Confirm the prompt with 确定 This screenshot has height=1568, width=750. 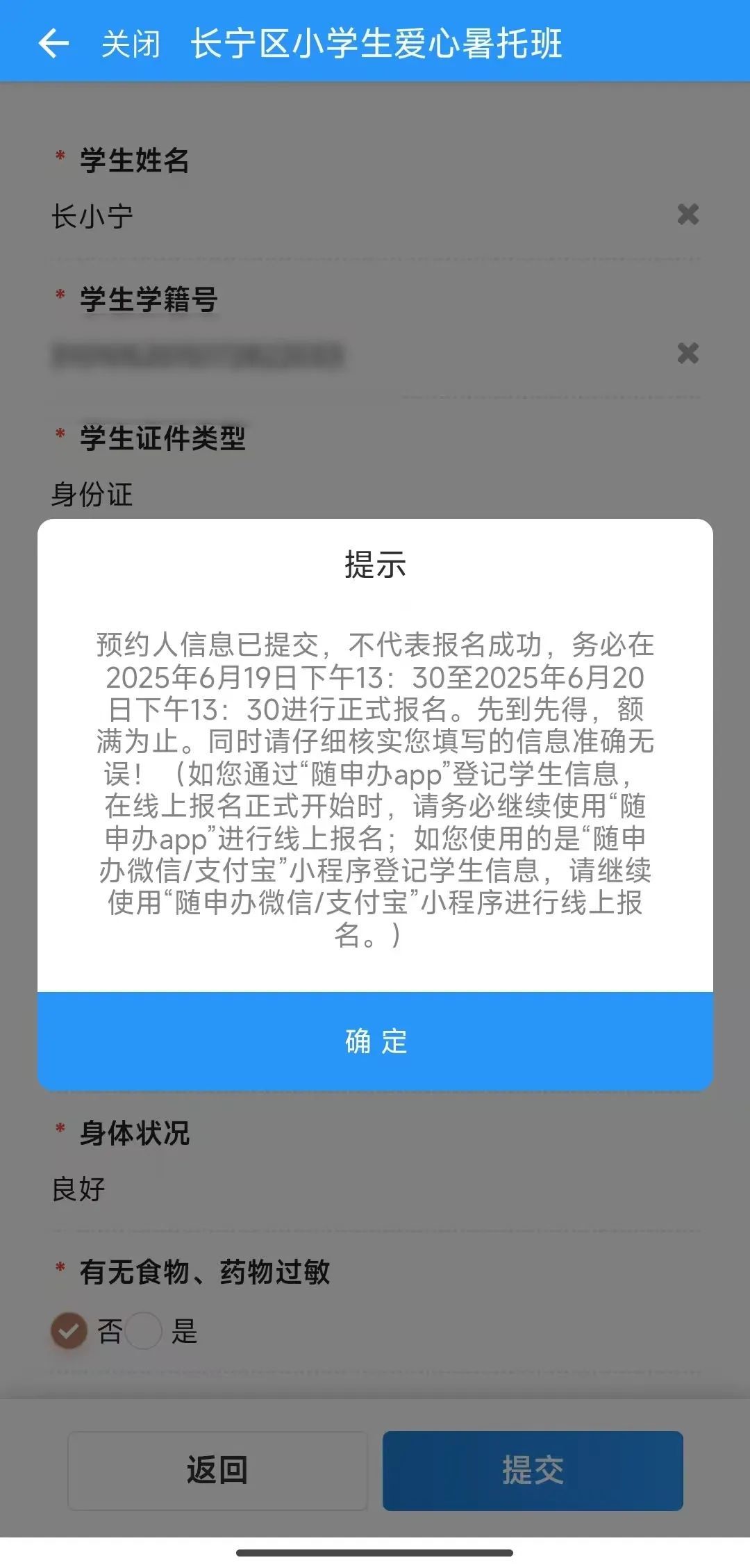coord(375,1041)
